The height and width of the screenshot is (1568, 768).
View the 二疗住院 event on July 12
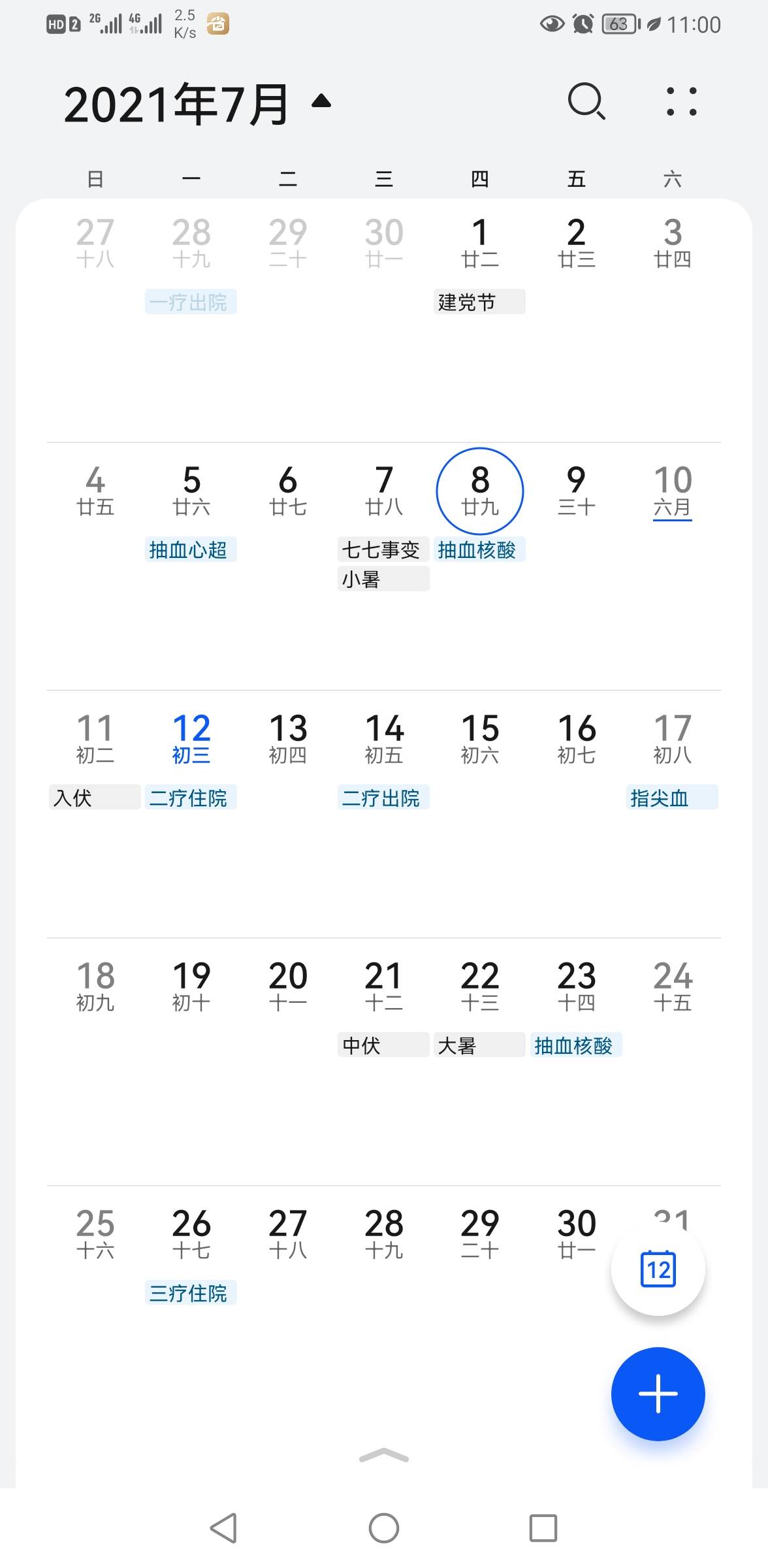coord(190,798)
